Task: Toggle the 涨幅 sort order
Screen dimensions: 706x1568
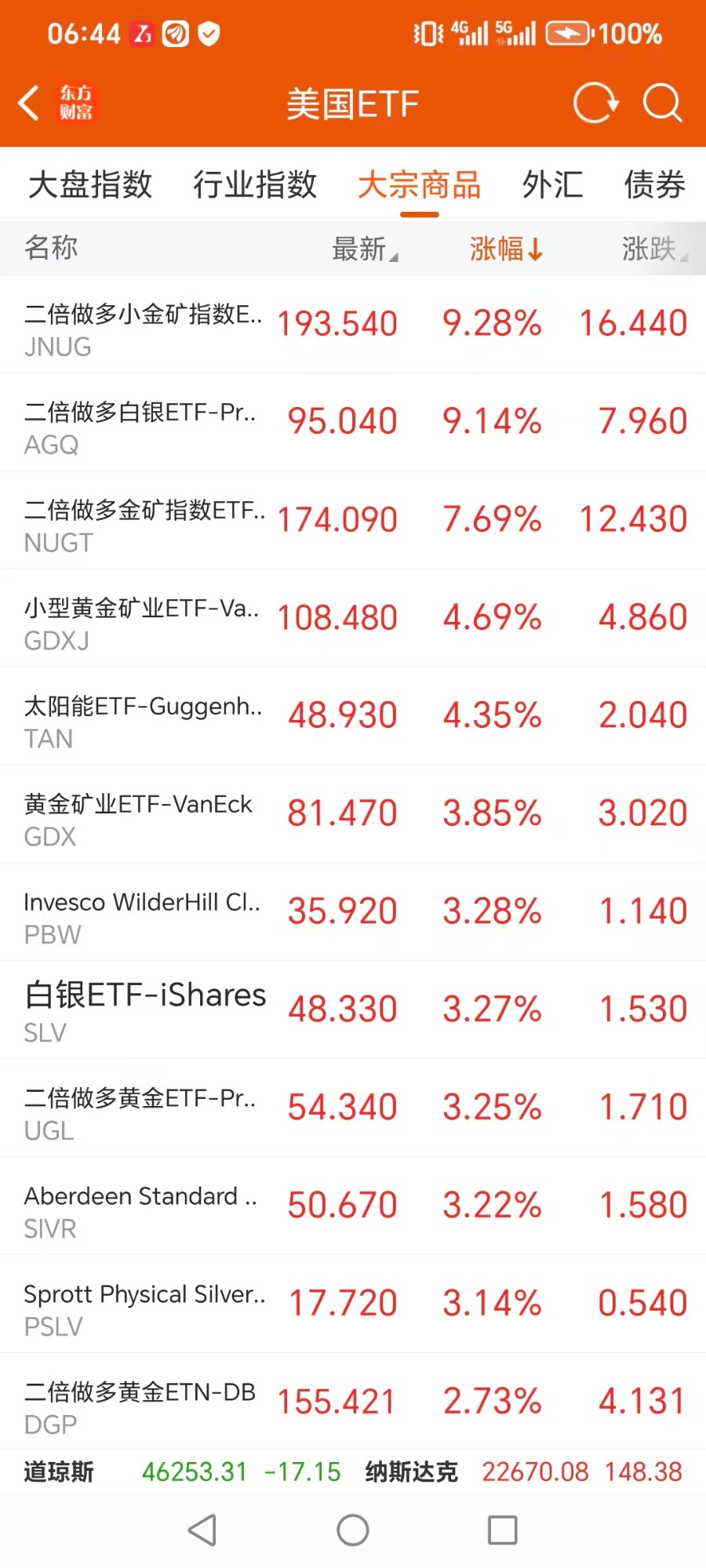Action: click(x=505, y=249)
